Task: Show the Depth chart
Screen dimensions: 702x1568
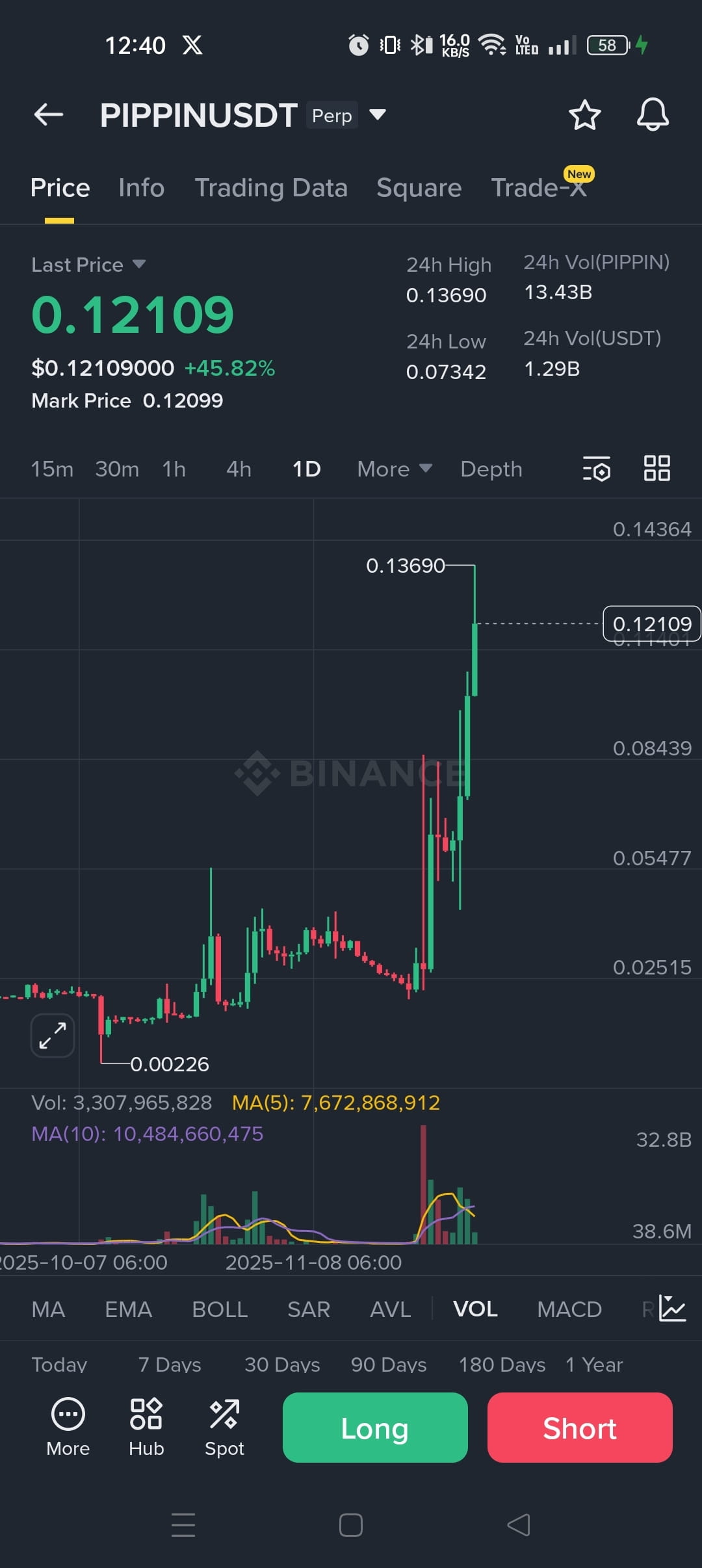Action: (x=491, y=469)
